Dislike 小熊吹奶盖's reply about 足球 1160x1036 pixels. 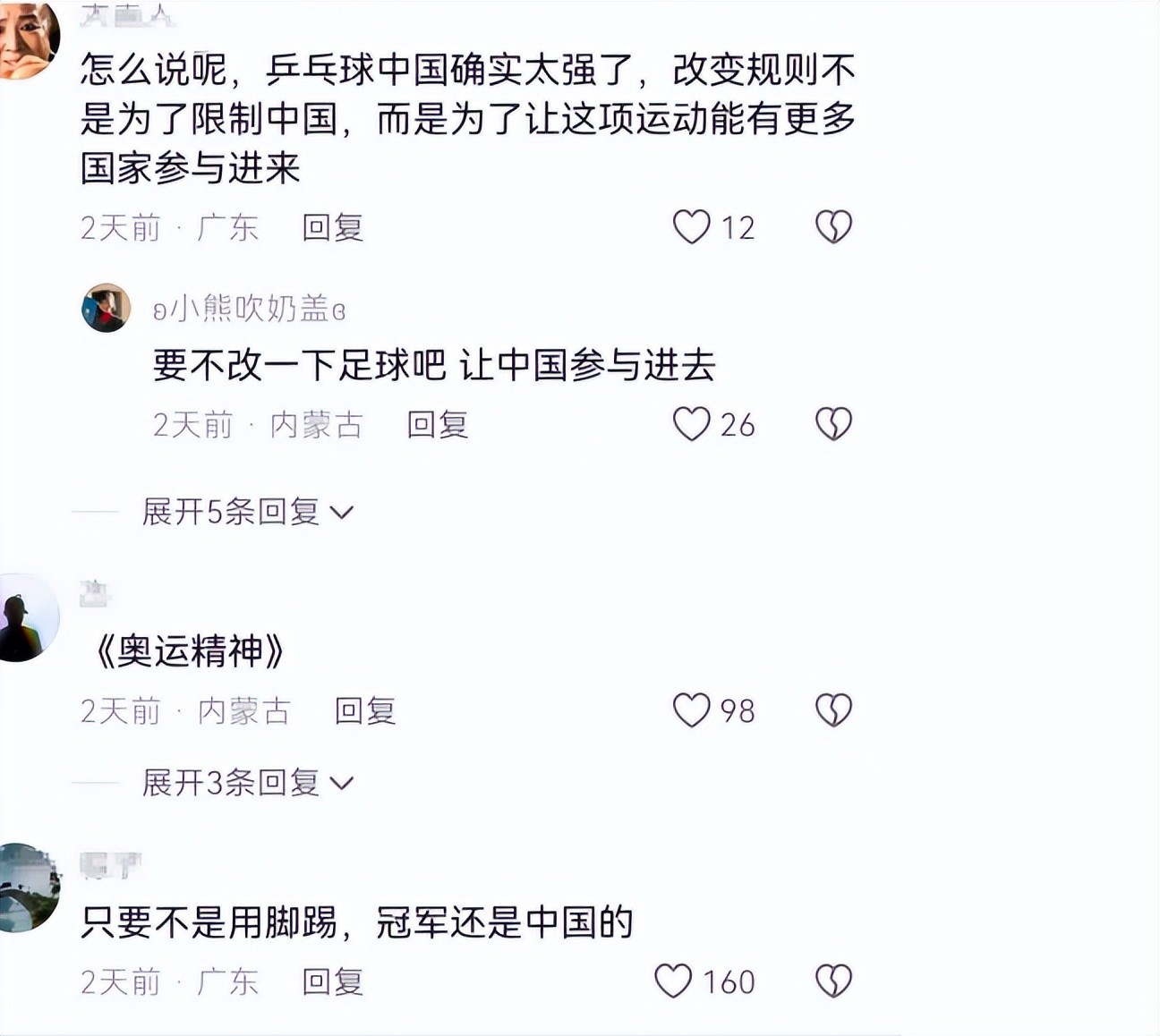(x=833, y=424)
